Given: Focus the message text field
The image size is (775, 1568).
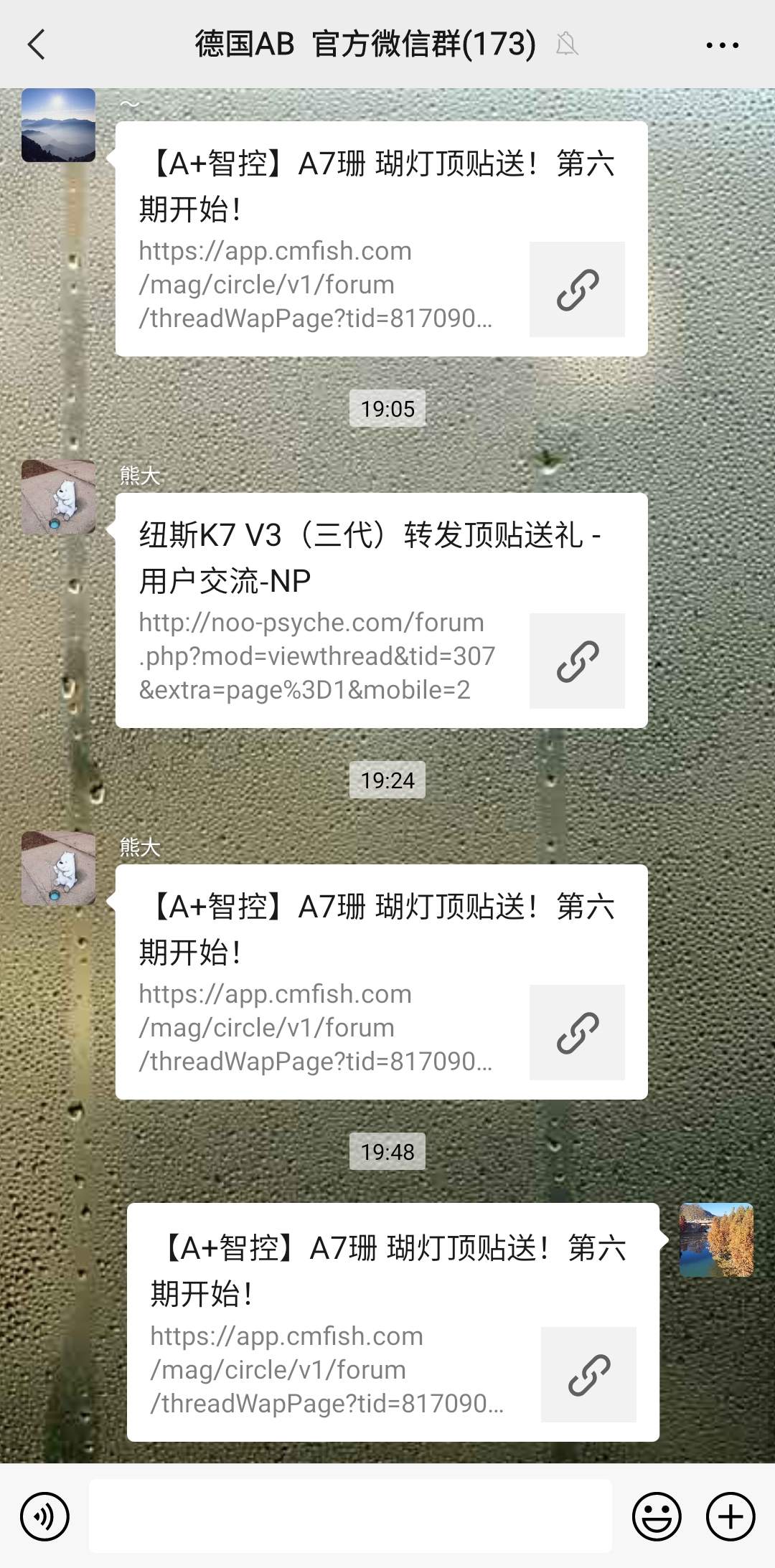Looking at the screenshot, I should 350,1516.
